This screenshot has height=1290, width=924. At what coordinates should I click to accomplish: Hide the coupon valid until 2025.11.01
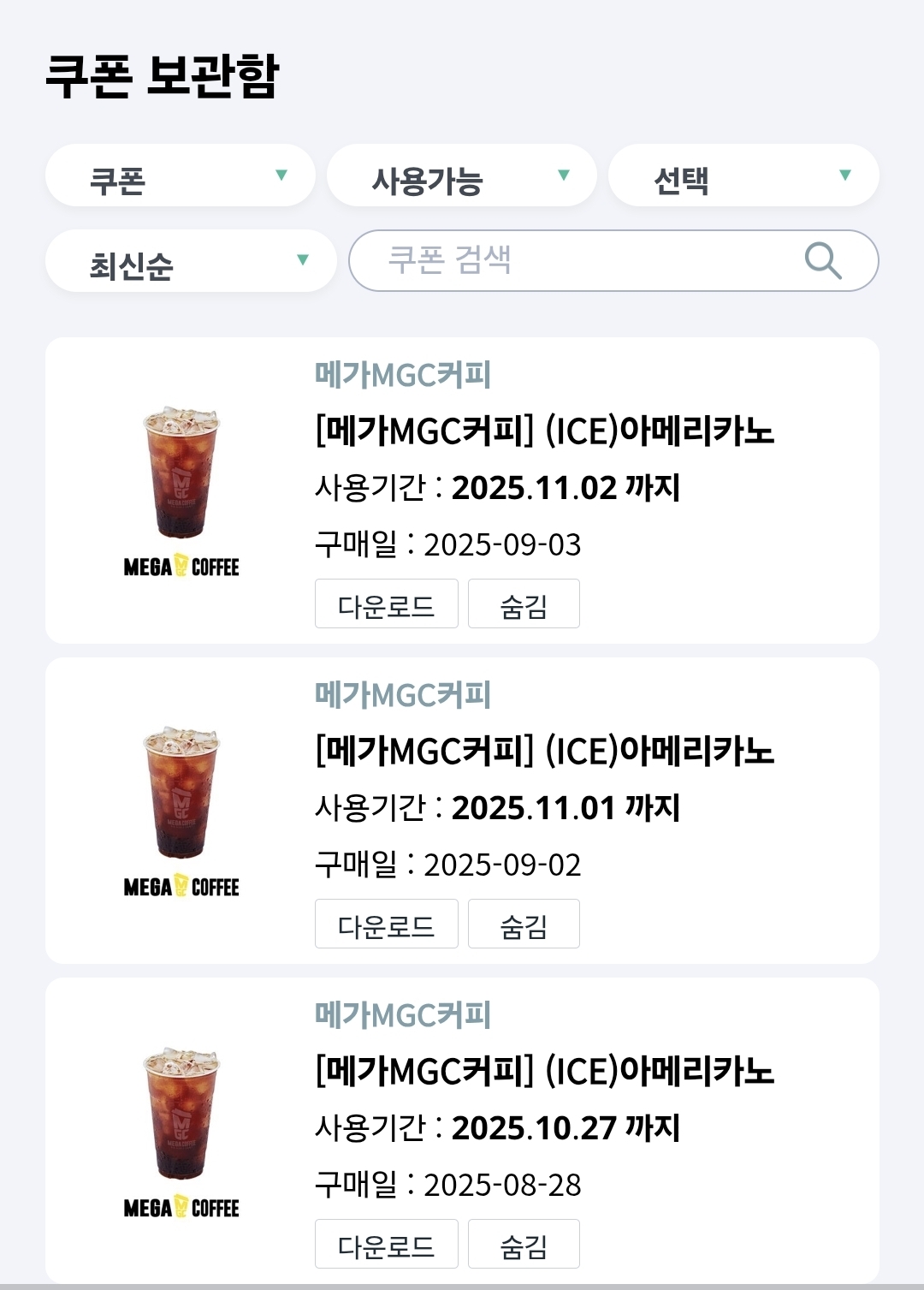click(524, 924)
